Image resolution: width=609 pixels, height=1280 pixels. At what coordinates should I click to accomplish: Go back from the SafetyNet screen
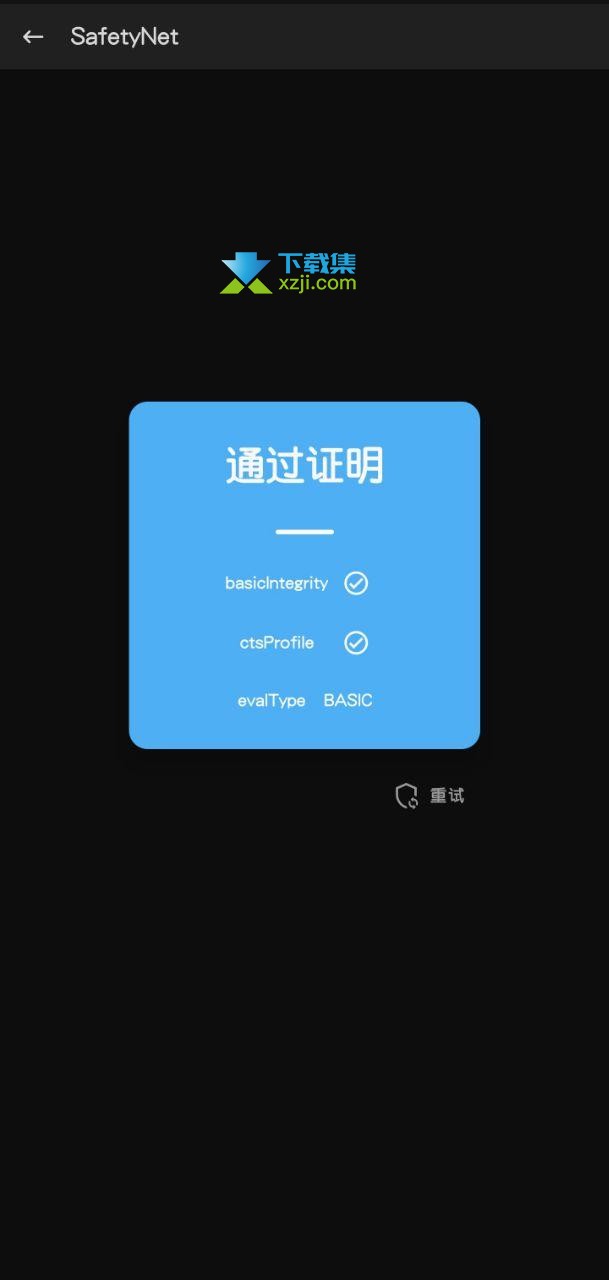point(33,37)
